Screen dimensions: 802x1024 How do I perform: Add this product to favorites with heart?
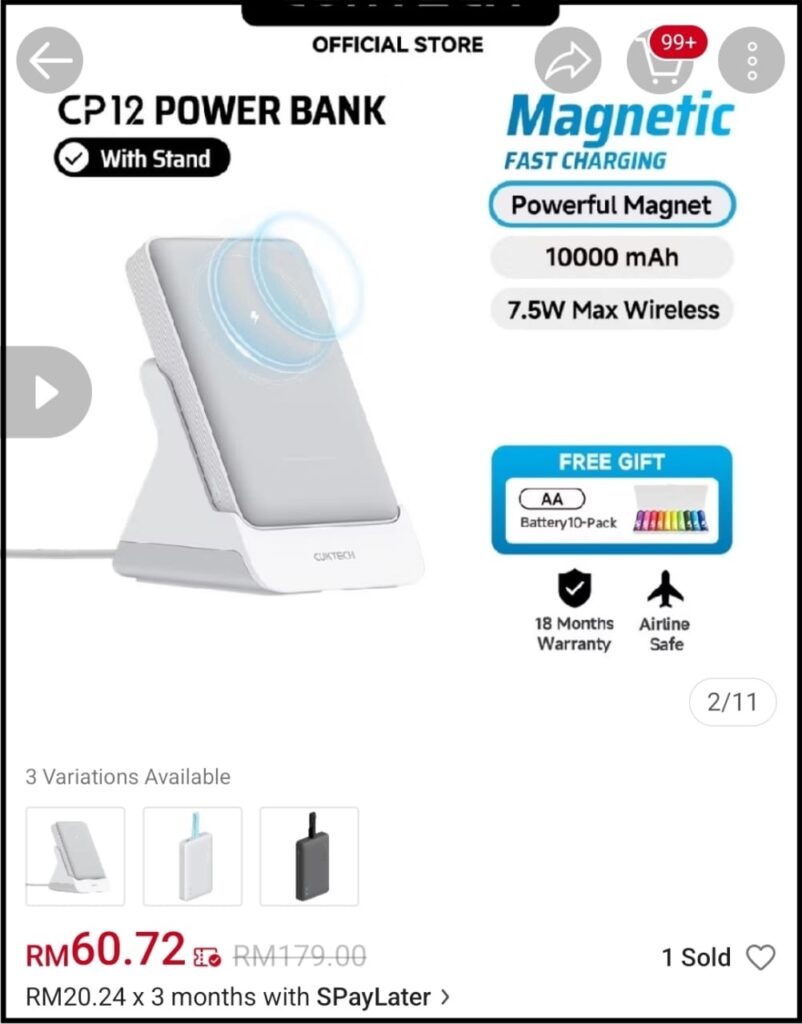click(761, 957)
